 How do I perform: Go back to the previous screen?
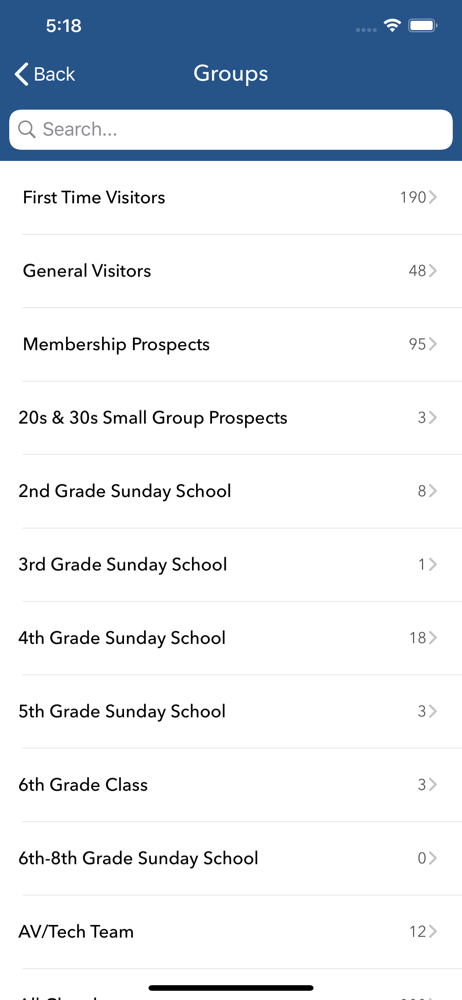tap(45, 74)
